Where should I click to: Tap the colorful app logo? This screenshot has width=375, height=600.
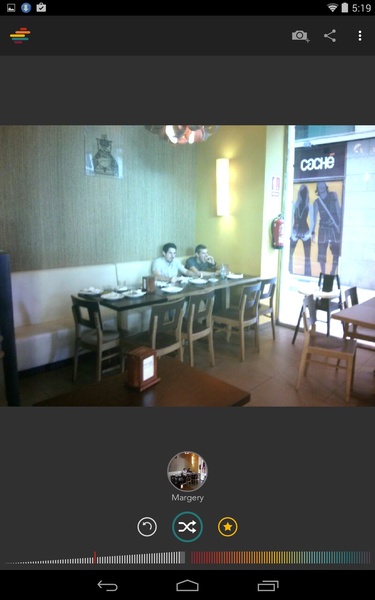[20, 36]
